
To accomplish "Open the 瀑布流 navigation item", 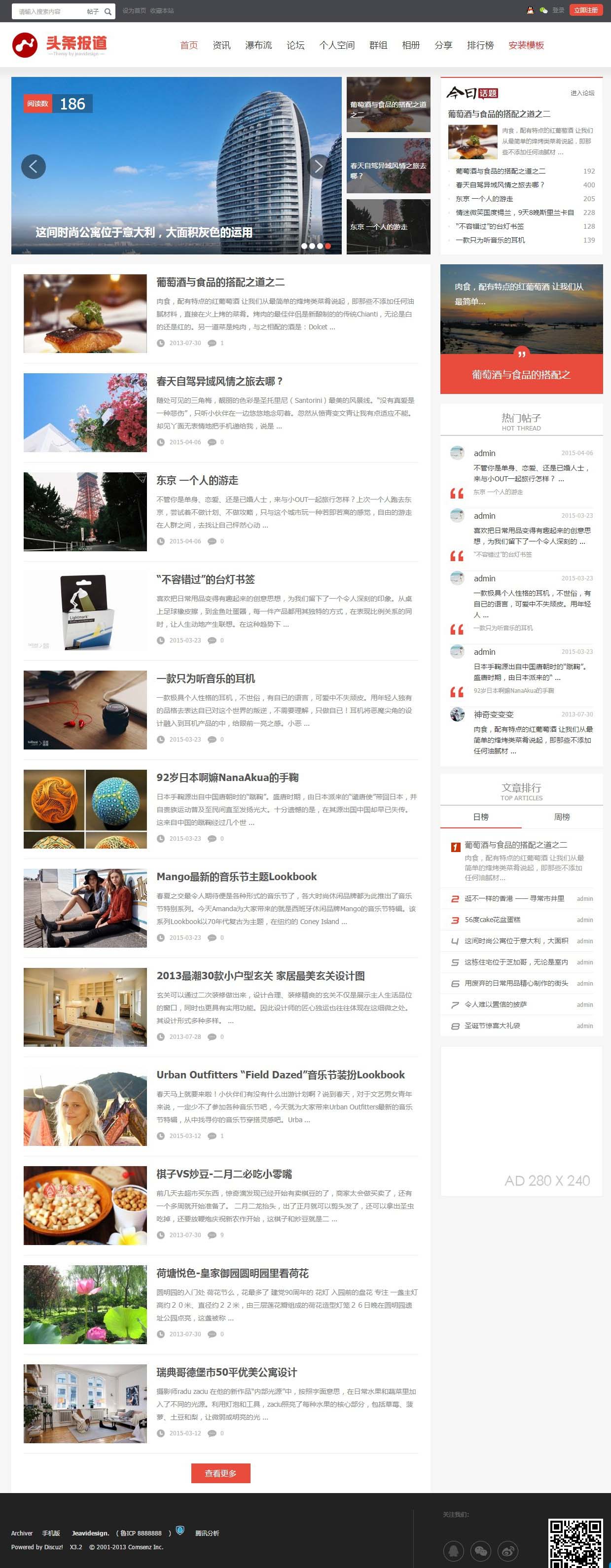I will point(258,45).
